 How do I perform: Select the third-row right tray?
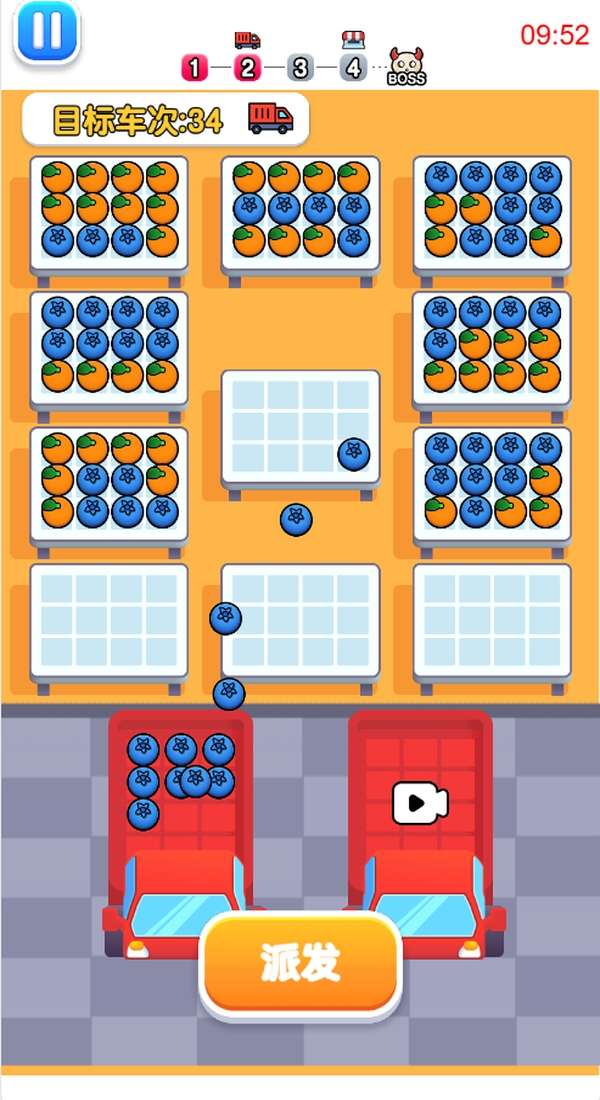pos(492,482)
